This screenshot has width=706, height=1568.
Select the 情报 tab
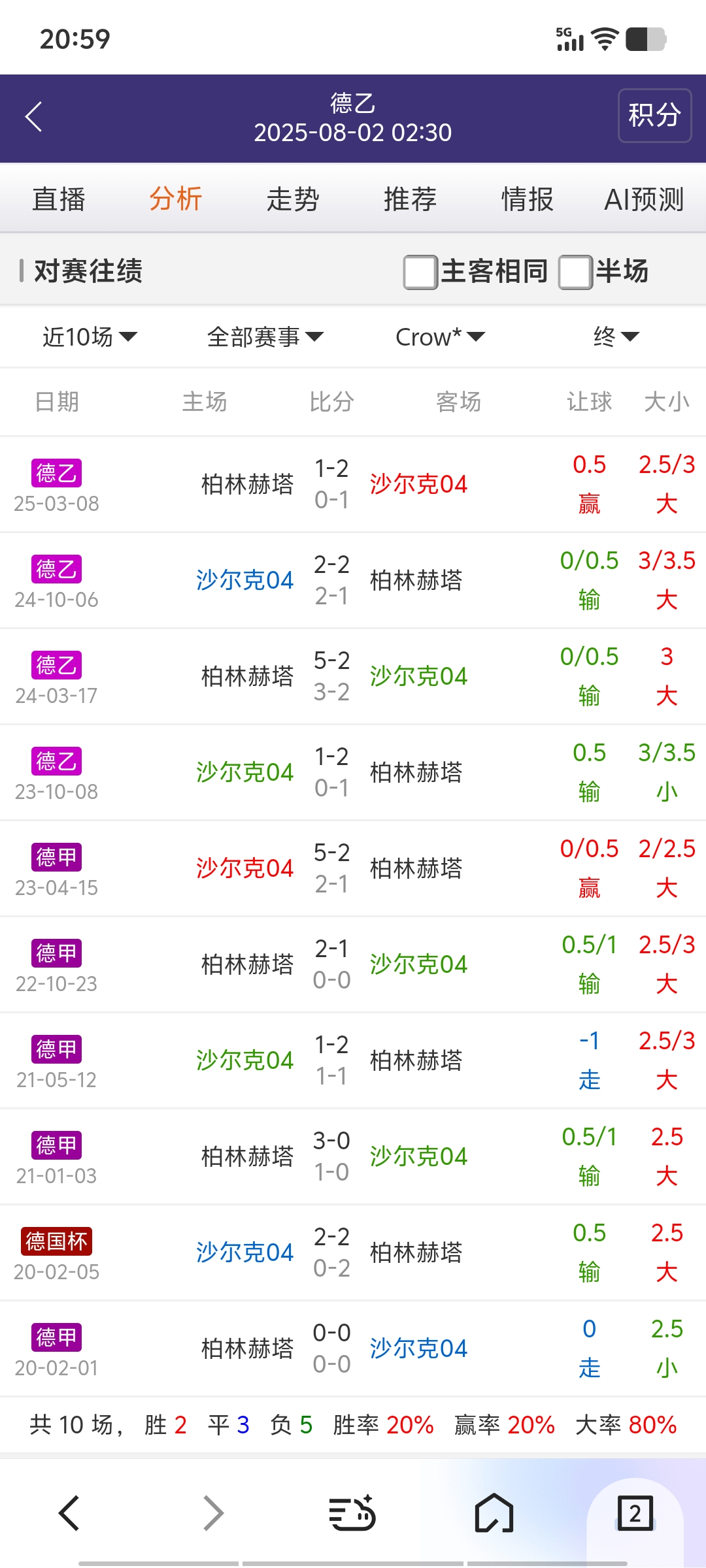pyautogui.click(x=527, y=199)
